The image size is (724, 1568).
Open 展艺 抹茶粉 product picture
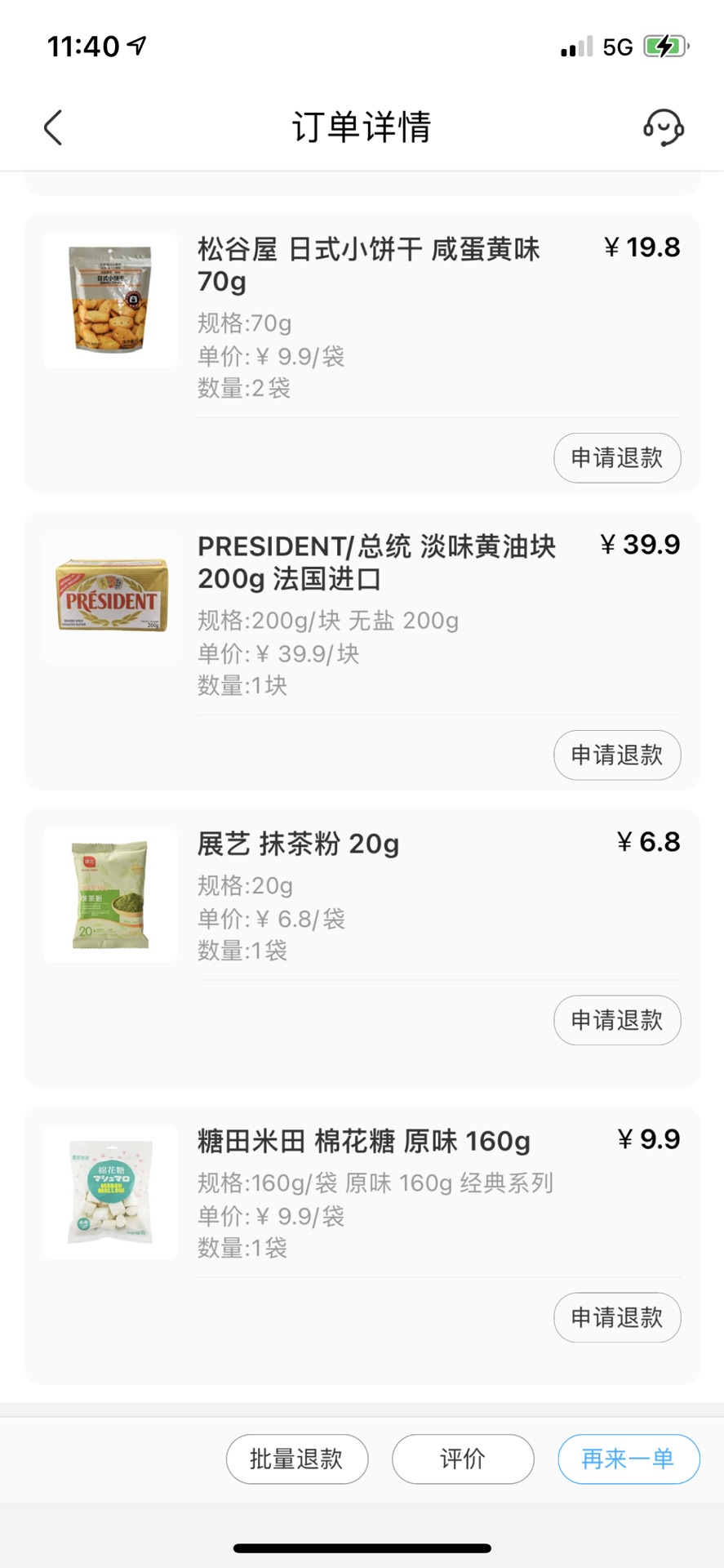pyautogui.click(x=110, y=894)
